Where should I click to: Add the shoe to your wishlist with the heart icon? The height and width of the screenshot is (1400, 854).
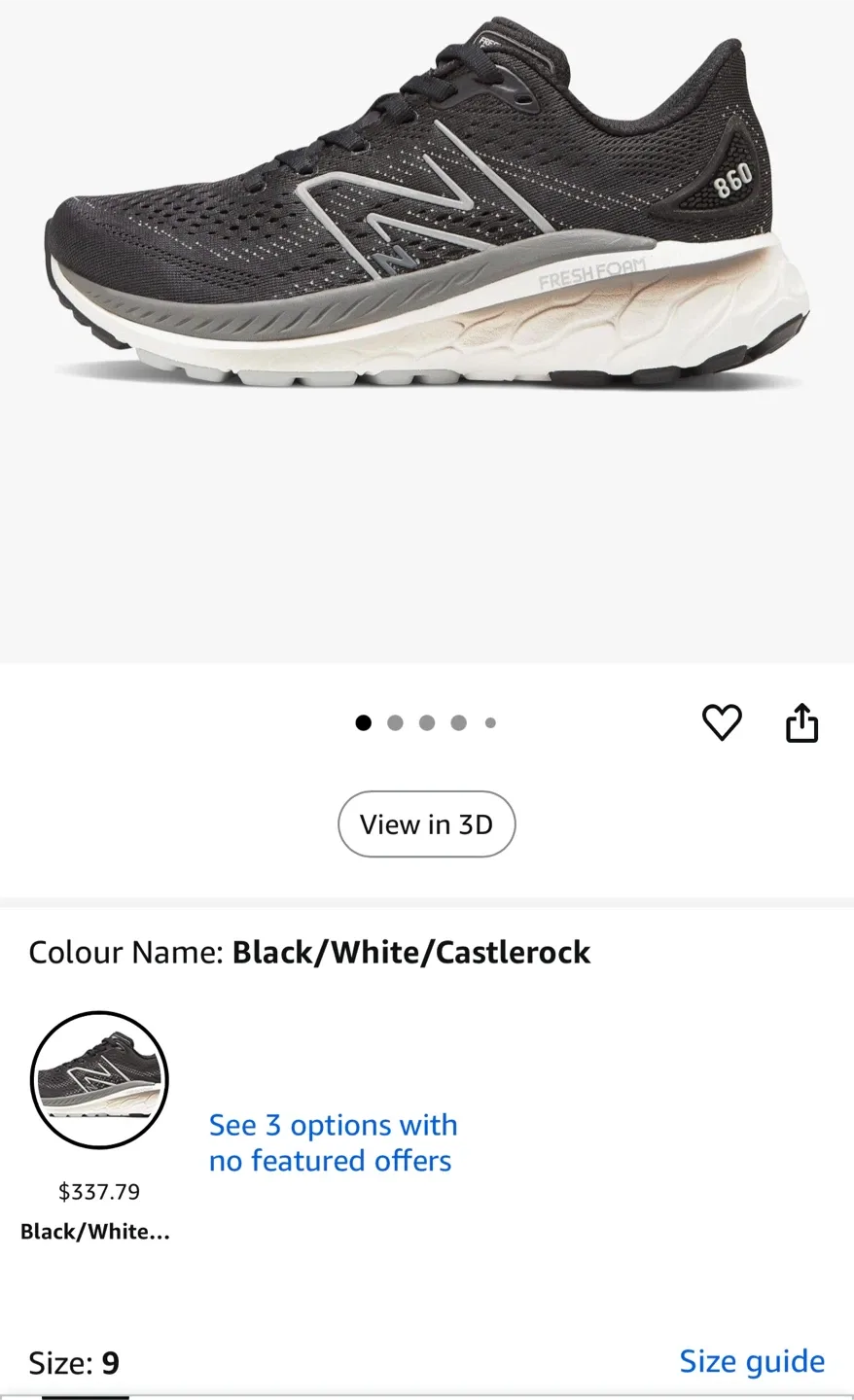click(x=722, y=722)
